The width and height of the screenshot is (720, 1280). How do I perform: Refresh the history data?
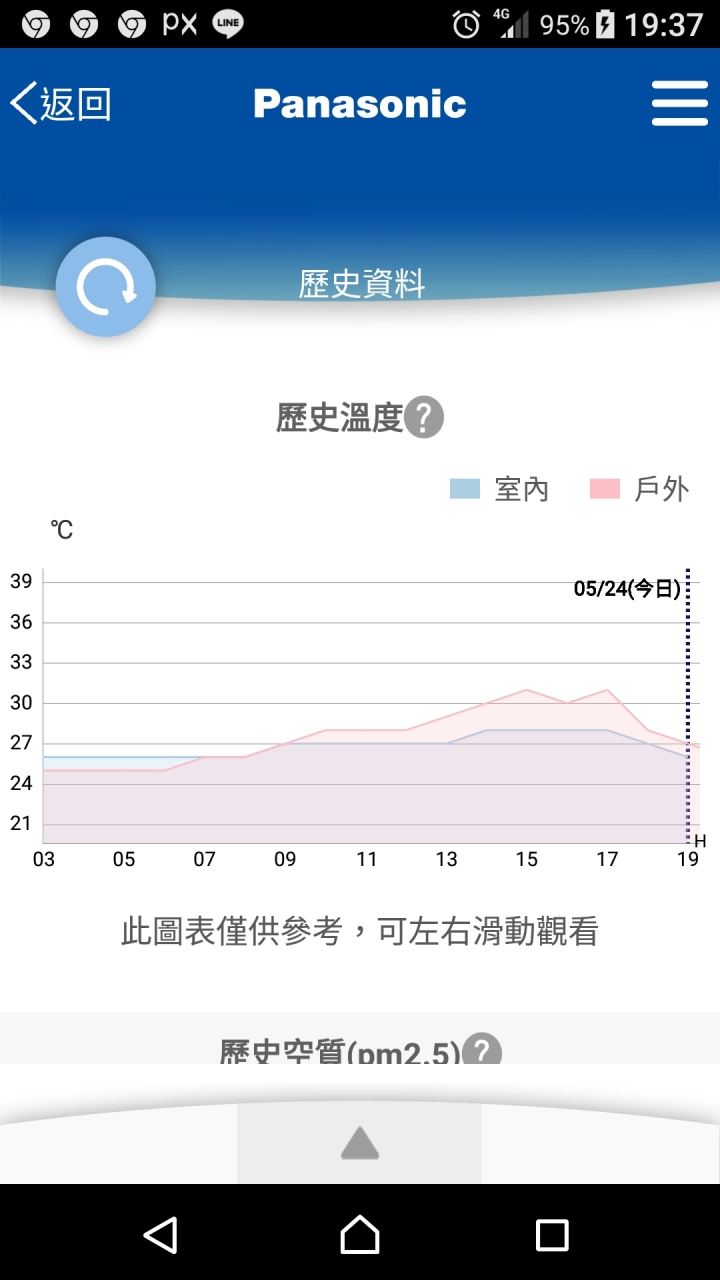(x=106, y=287)
